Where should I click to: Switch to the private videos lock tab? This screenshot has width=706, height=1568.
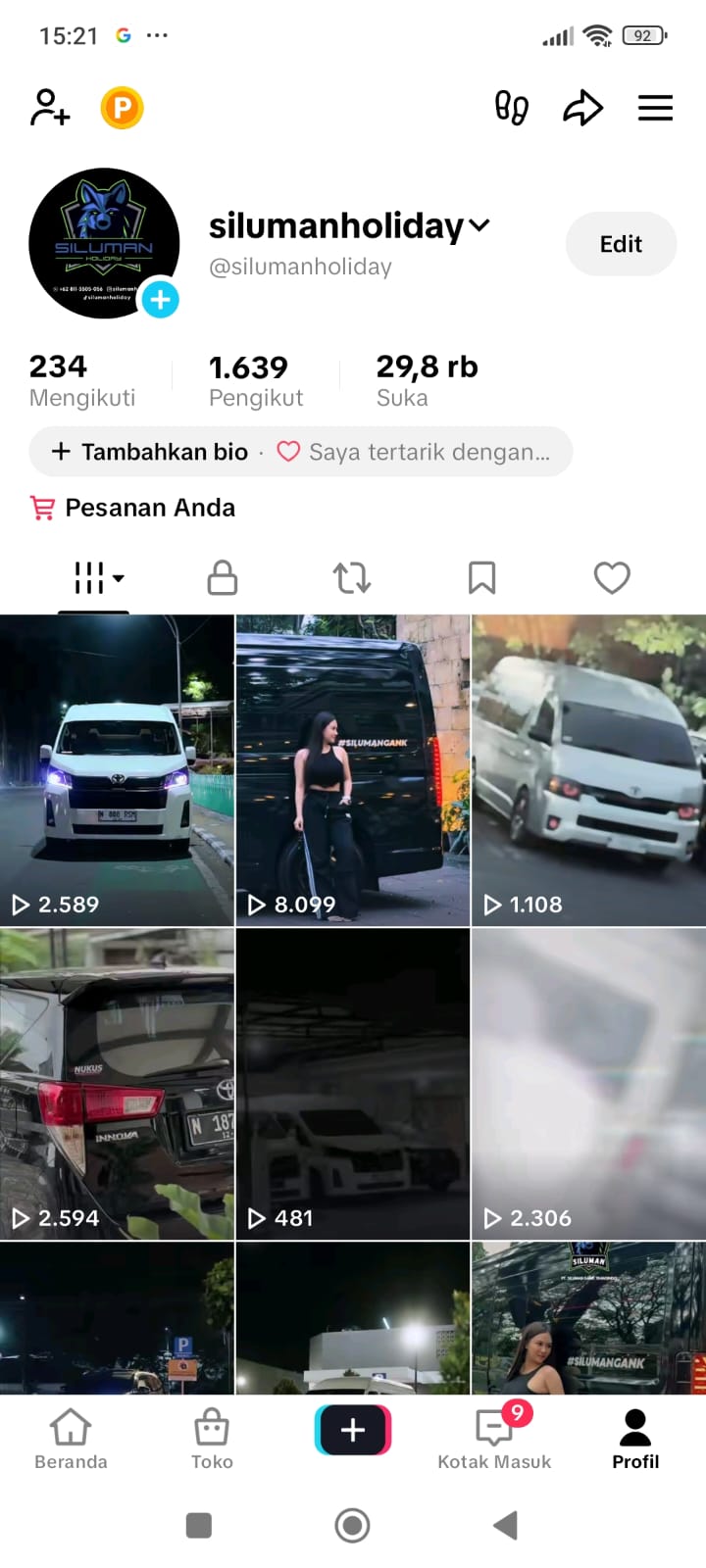223,578
